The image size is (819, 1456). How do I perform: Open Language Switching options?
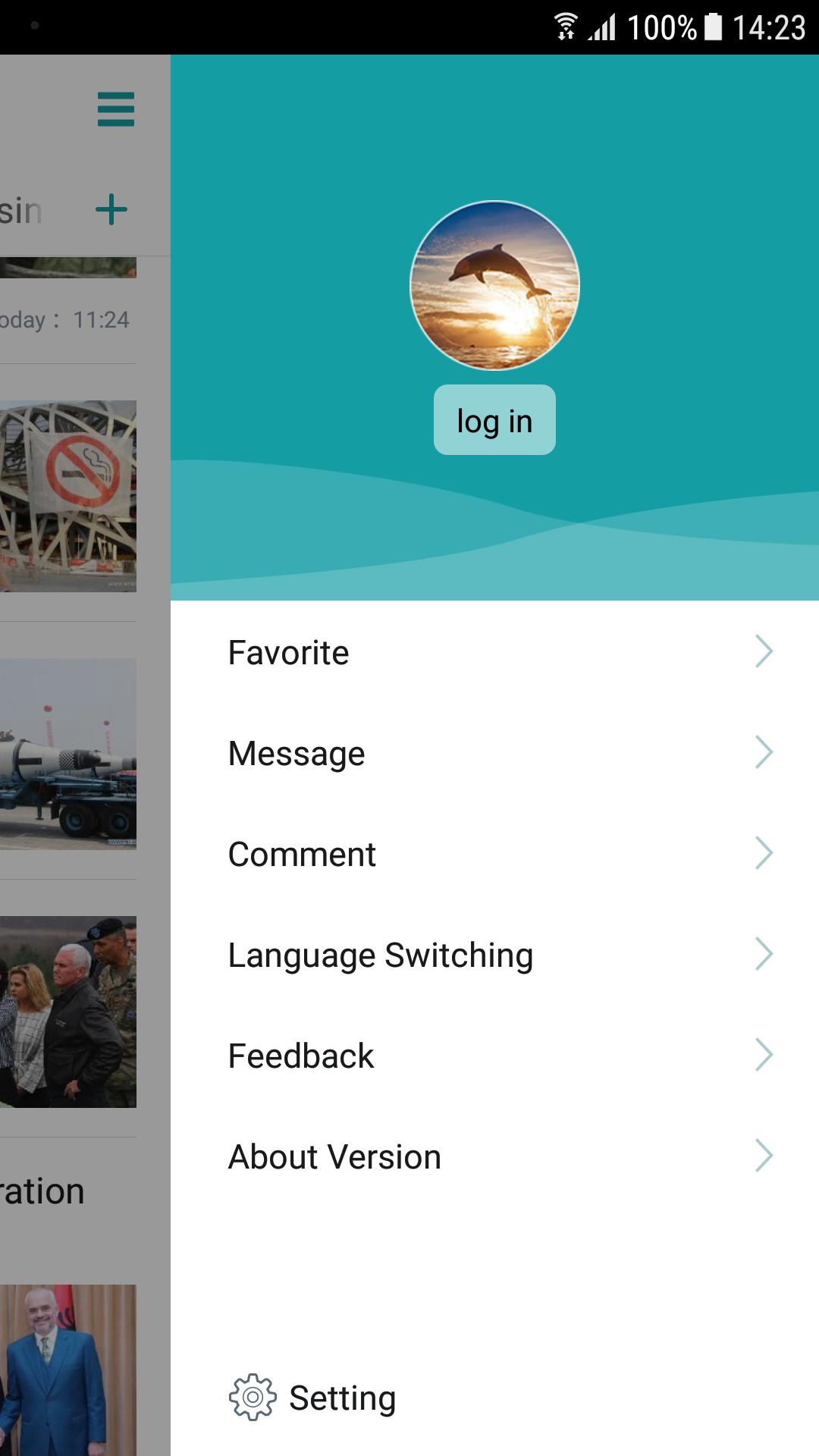(x=494, y=955)
